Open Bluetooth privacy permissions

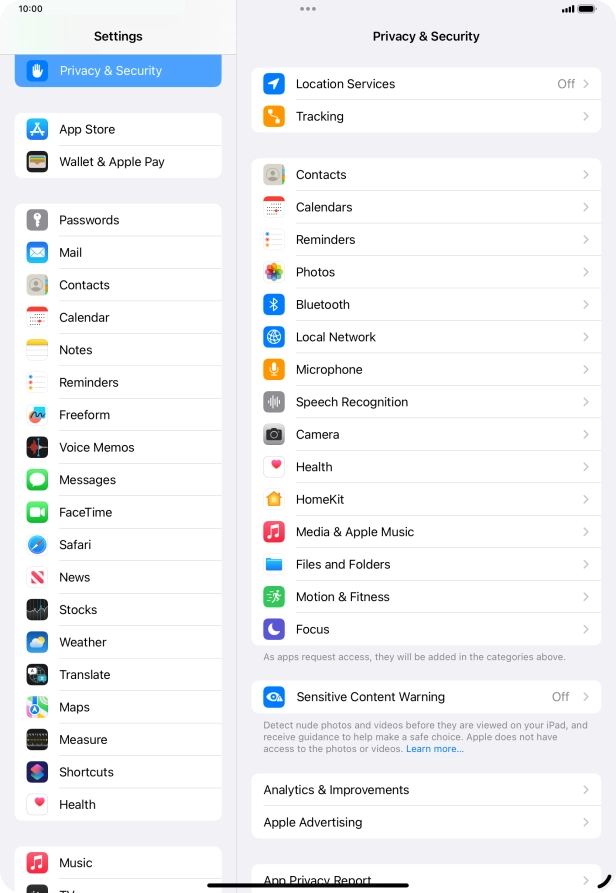click(426, 305)
